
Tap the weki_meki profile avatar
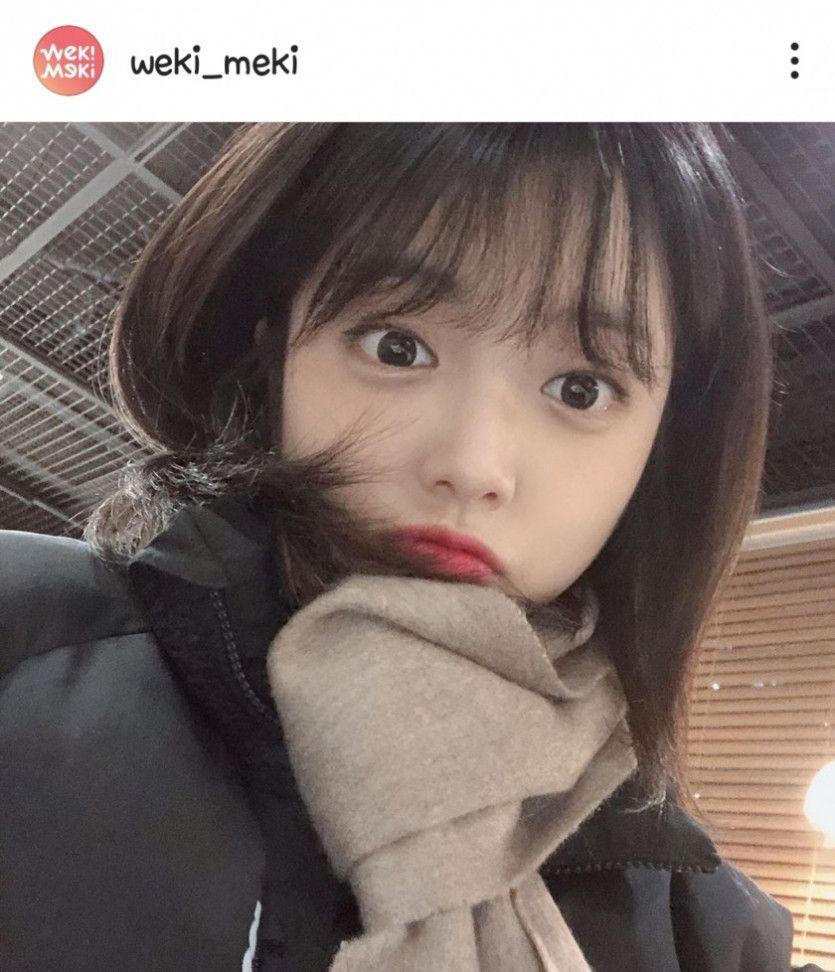[x=68, y=60]
